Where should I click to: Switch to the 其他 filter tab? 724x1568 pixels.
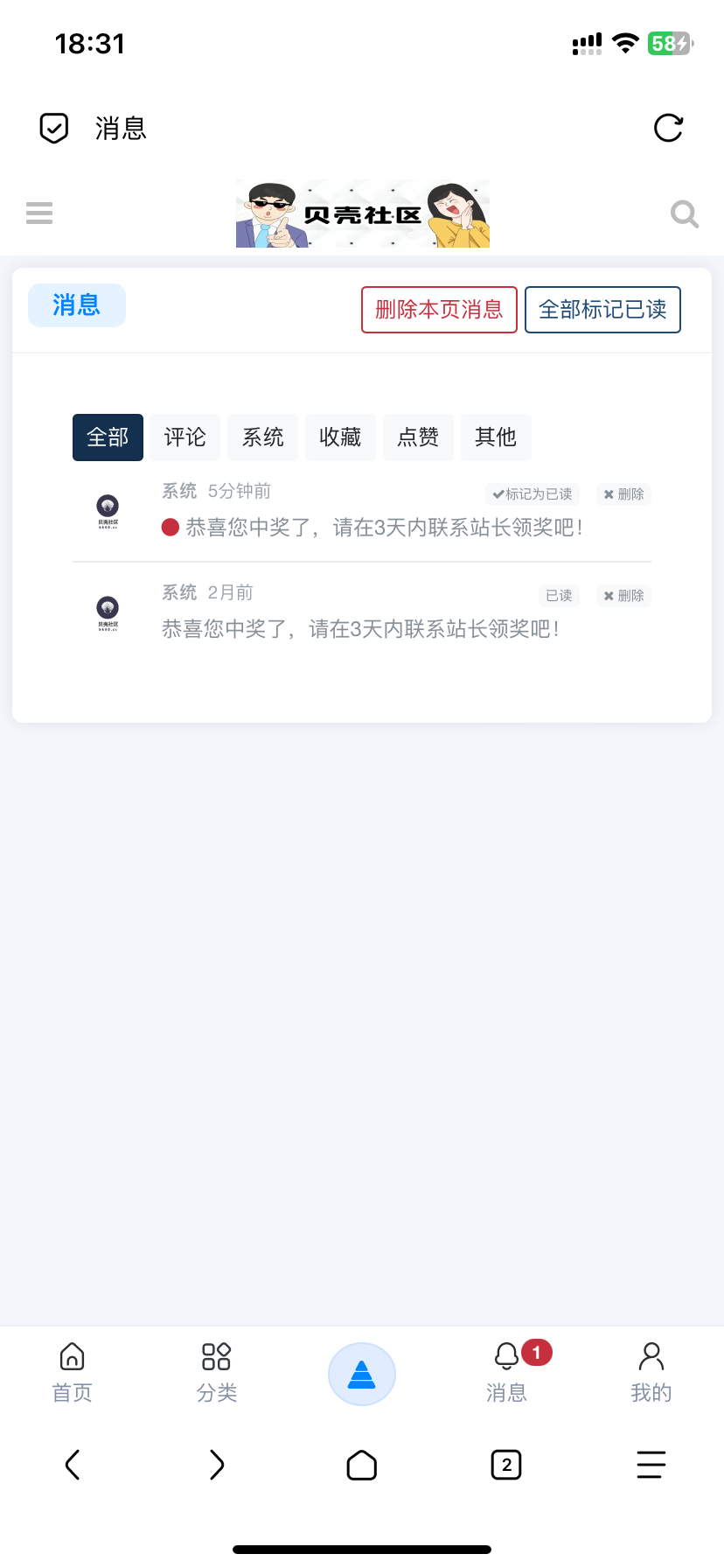tap(496, 437)
